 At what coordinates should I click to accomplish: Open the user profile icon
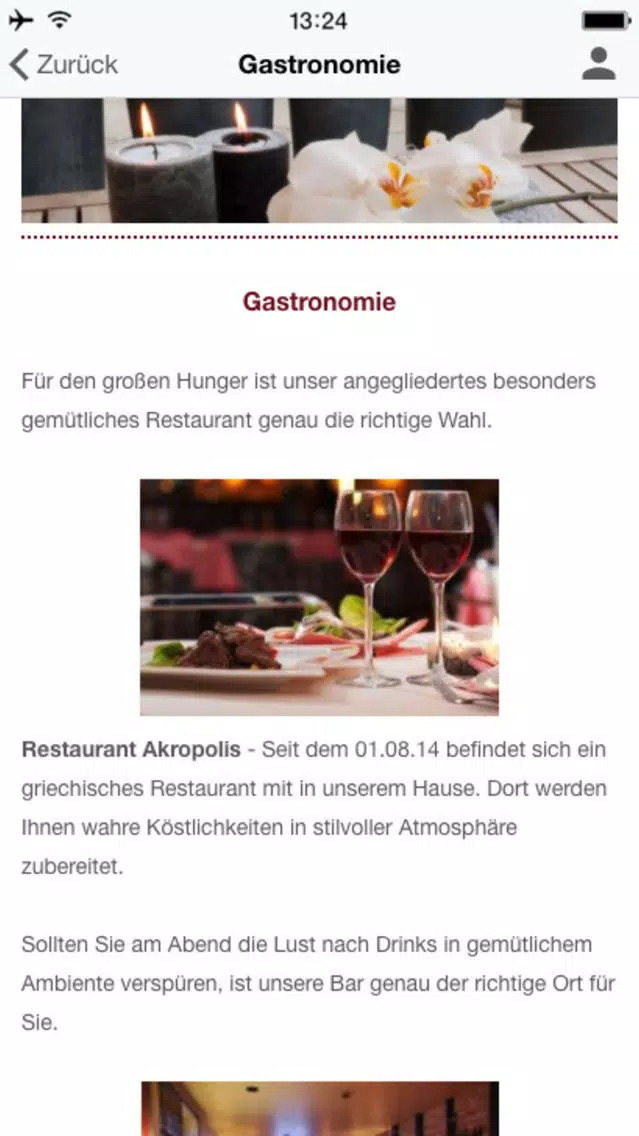pyautogui.click(x=598, y=64)
